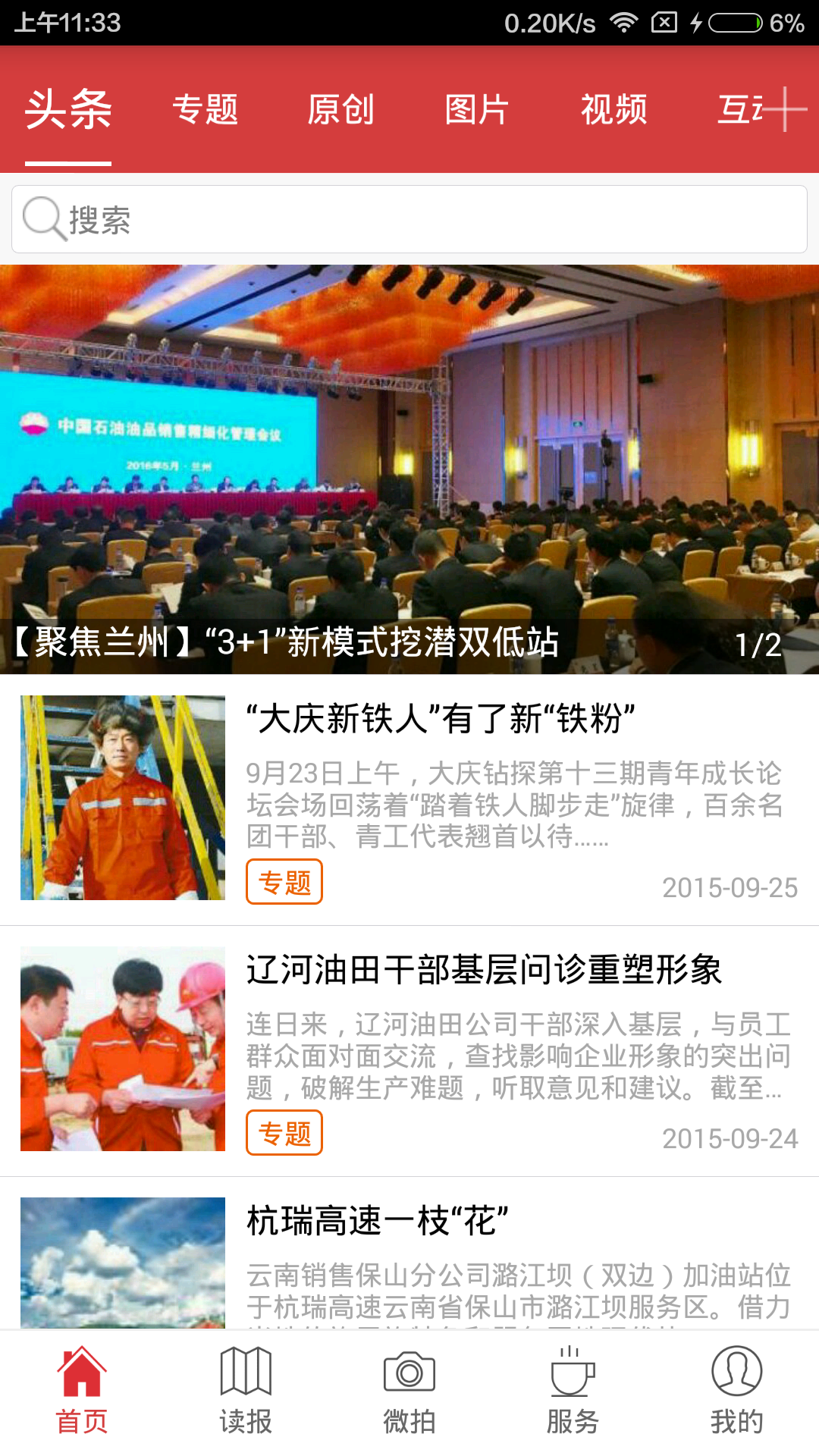Select the 头条 top tab
Screen dimensions: 819x1456
pyautogui.click(x=68, y=109)
